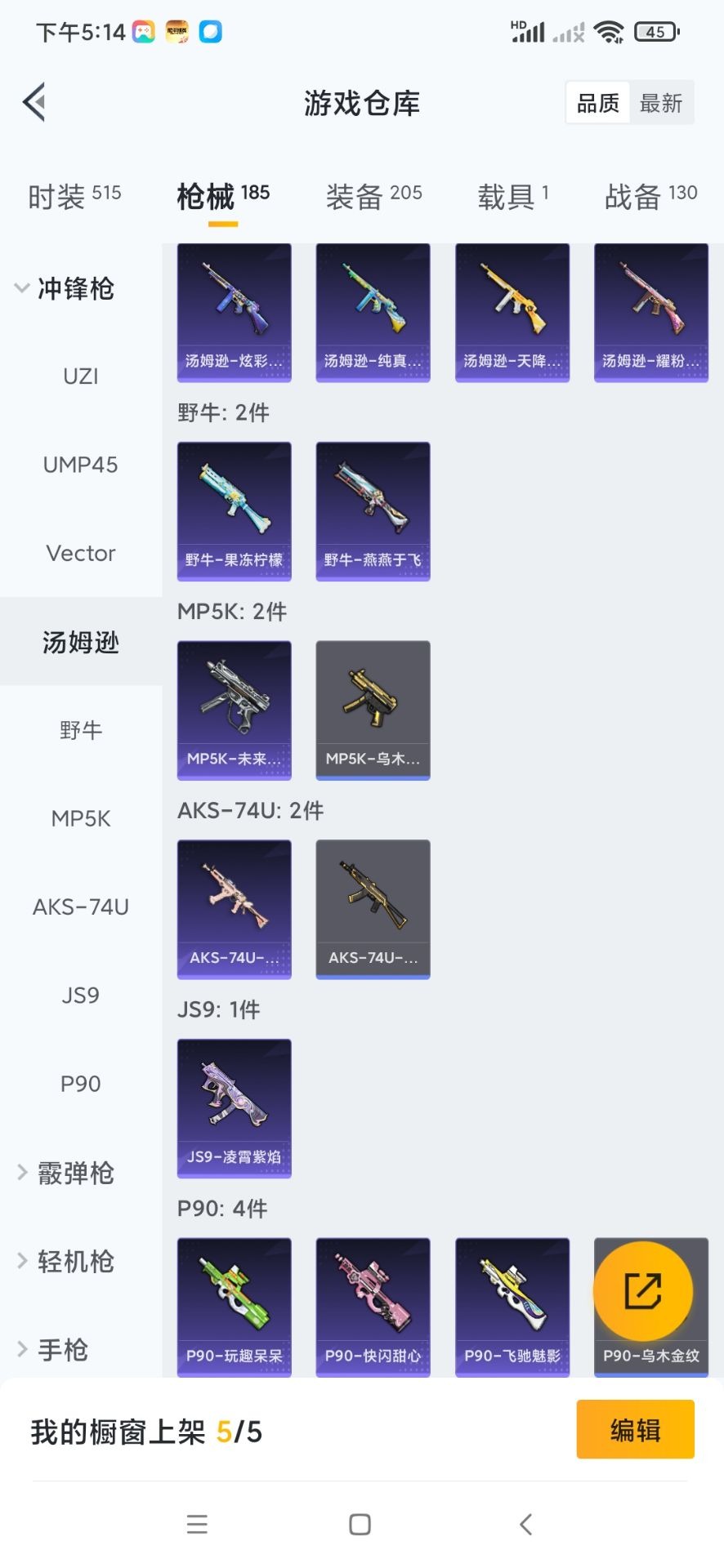The height and width of the screenshot is (1568, 724).
Task: Sort the warehouse by 最新
Action: click(x=660, y=103)
